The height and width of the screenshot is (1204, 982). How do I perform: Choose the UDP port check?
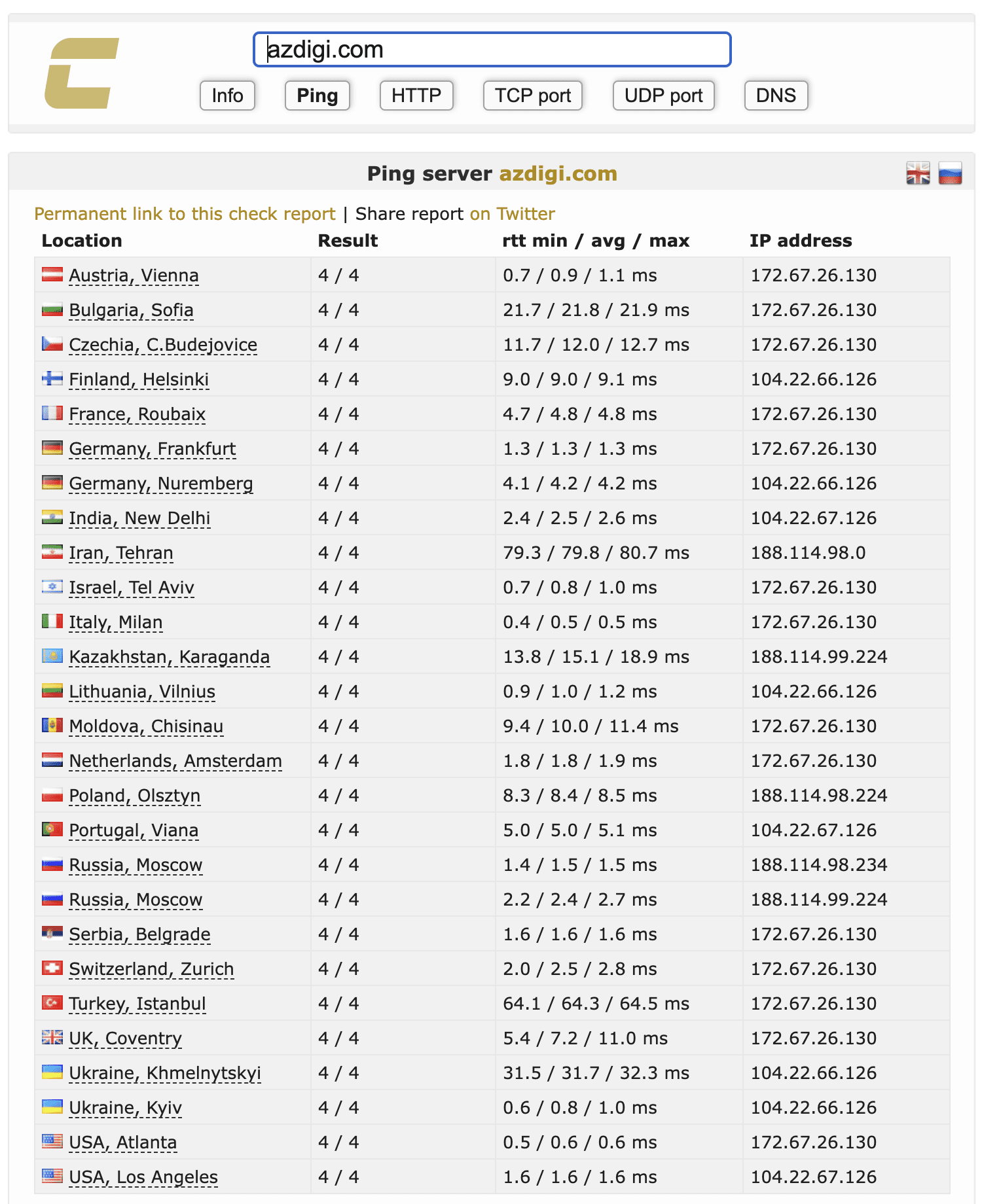point(663,96)
